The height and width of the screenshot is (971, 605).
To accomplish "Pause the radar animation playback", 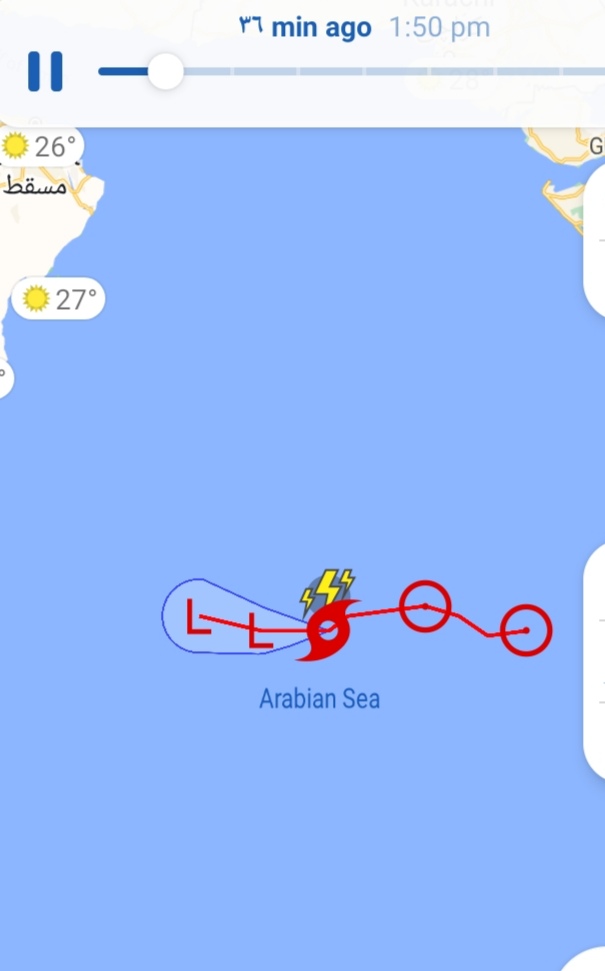I will 45,71.
